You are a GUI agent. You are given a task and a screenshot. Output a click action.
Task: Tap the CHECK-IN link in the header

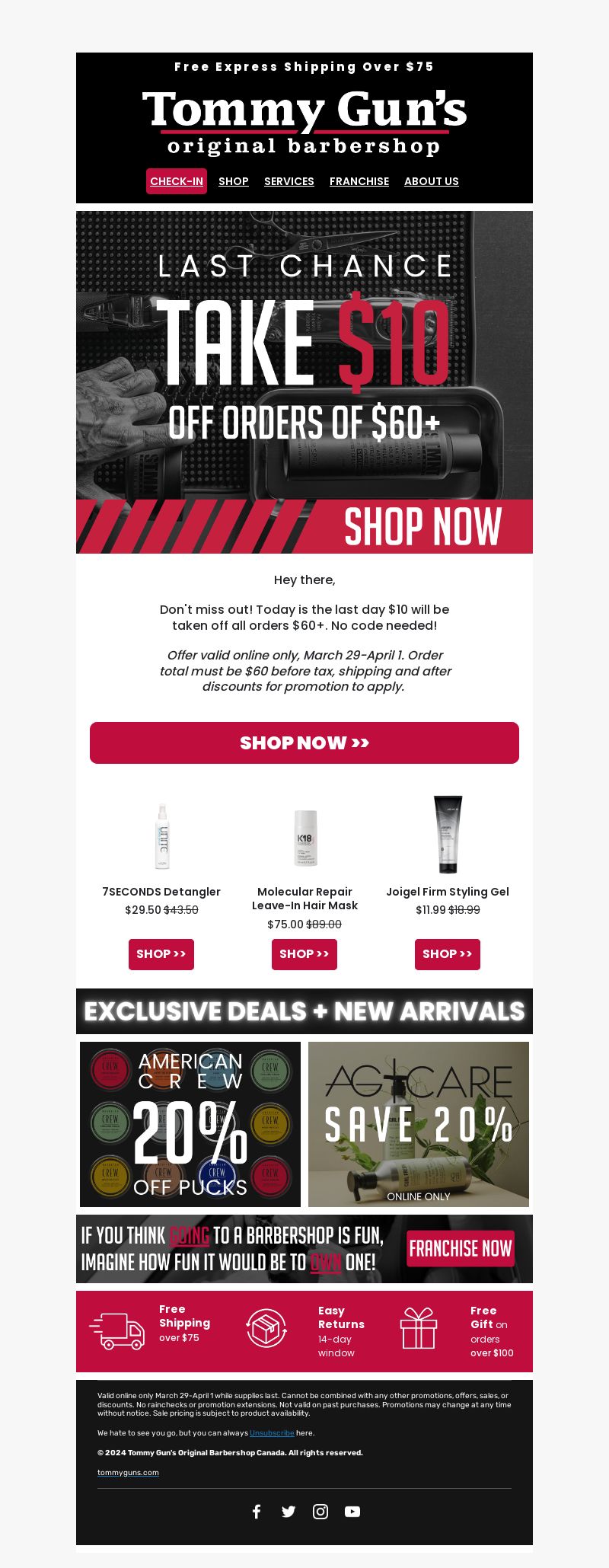click(x=177, y=181)
